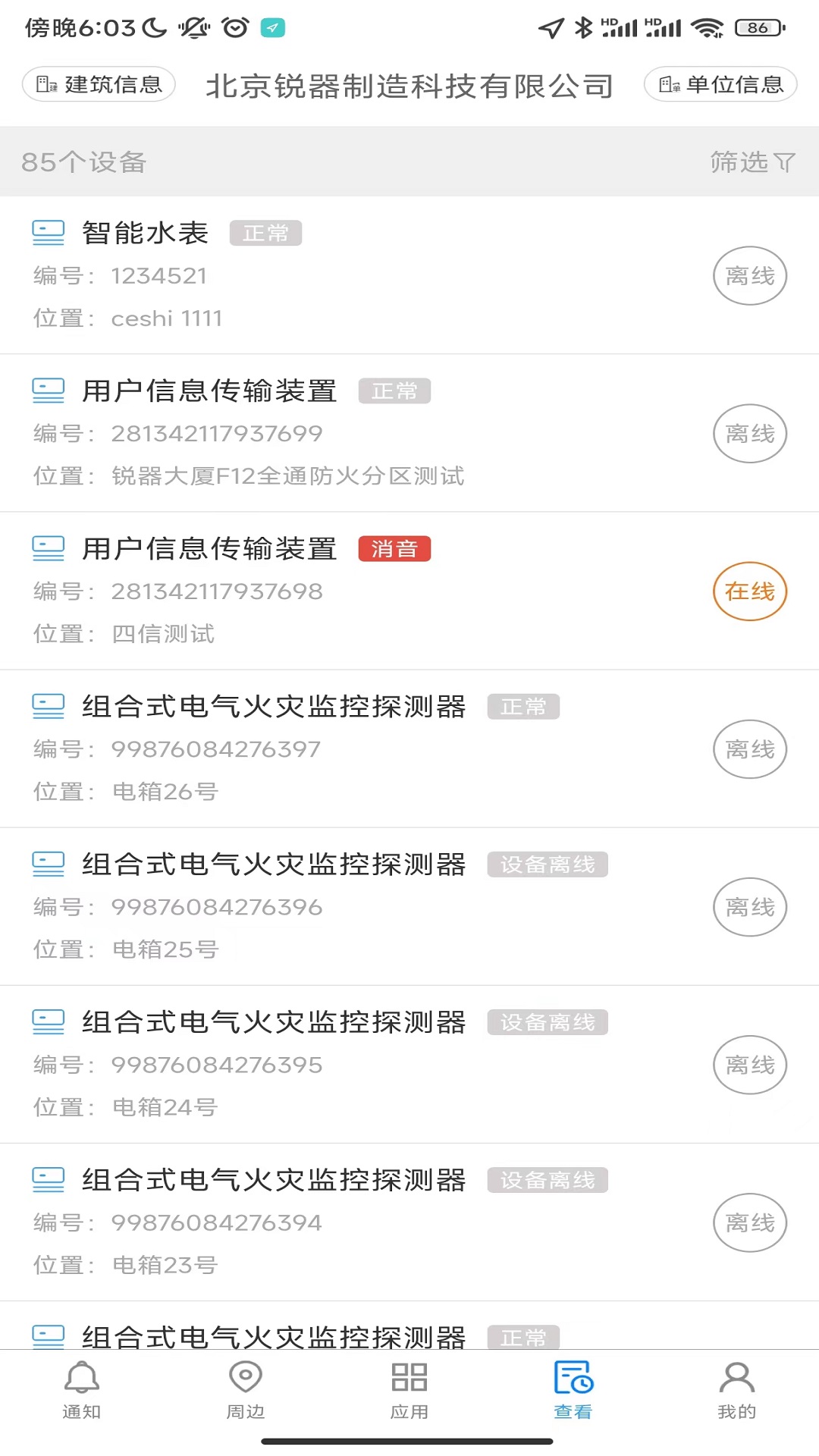The image size is (819, 1456).
Task: Tap the 离线 badge of 智能水表
Action: click(750, 275)
